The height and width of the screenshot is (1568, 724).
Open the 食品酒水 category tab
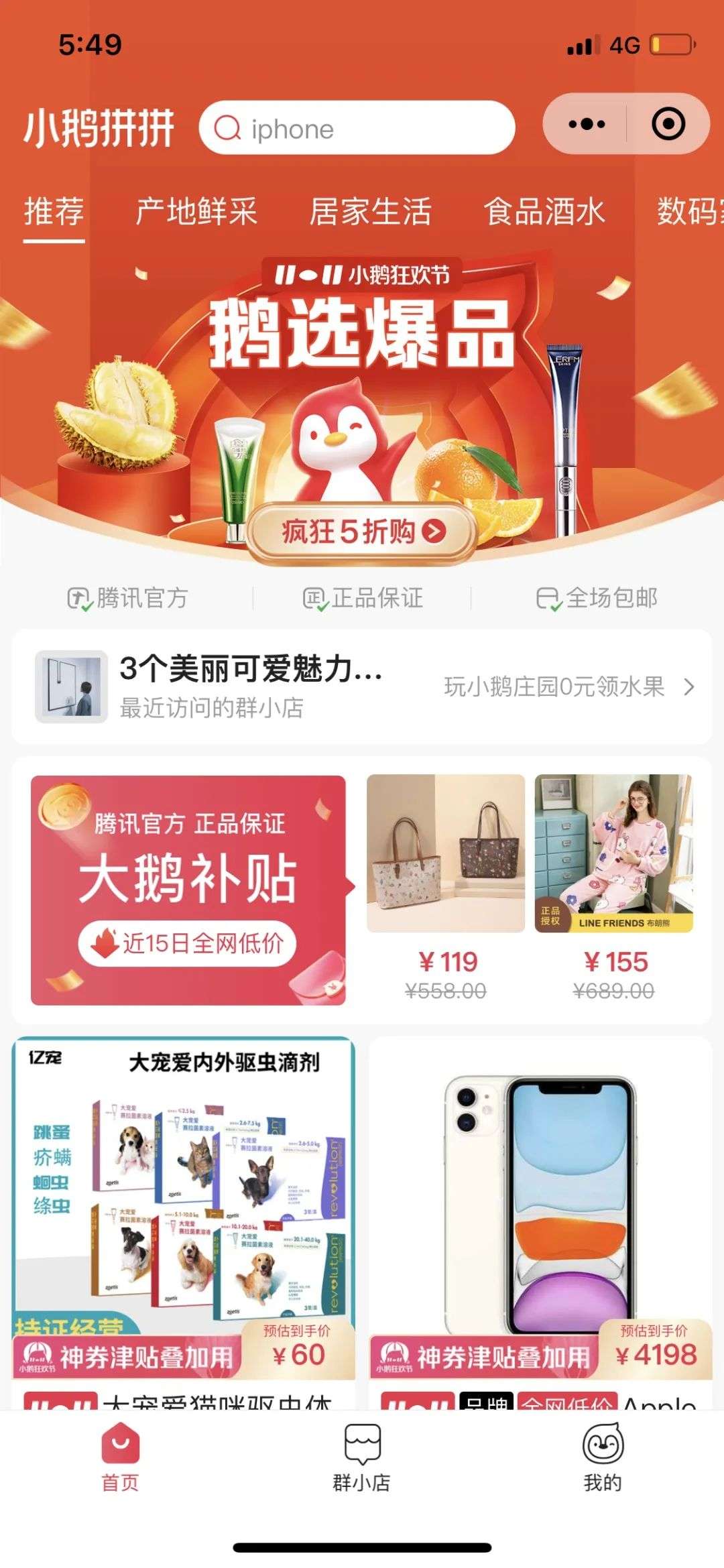(x=544, y=212)
